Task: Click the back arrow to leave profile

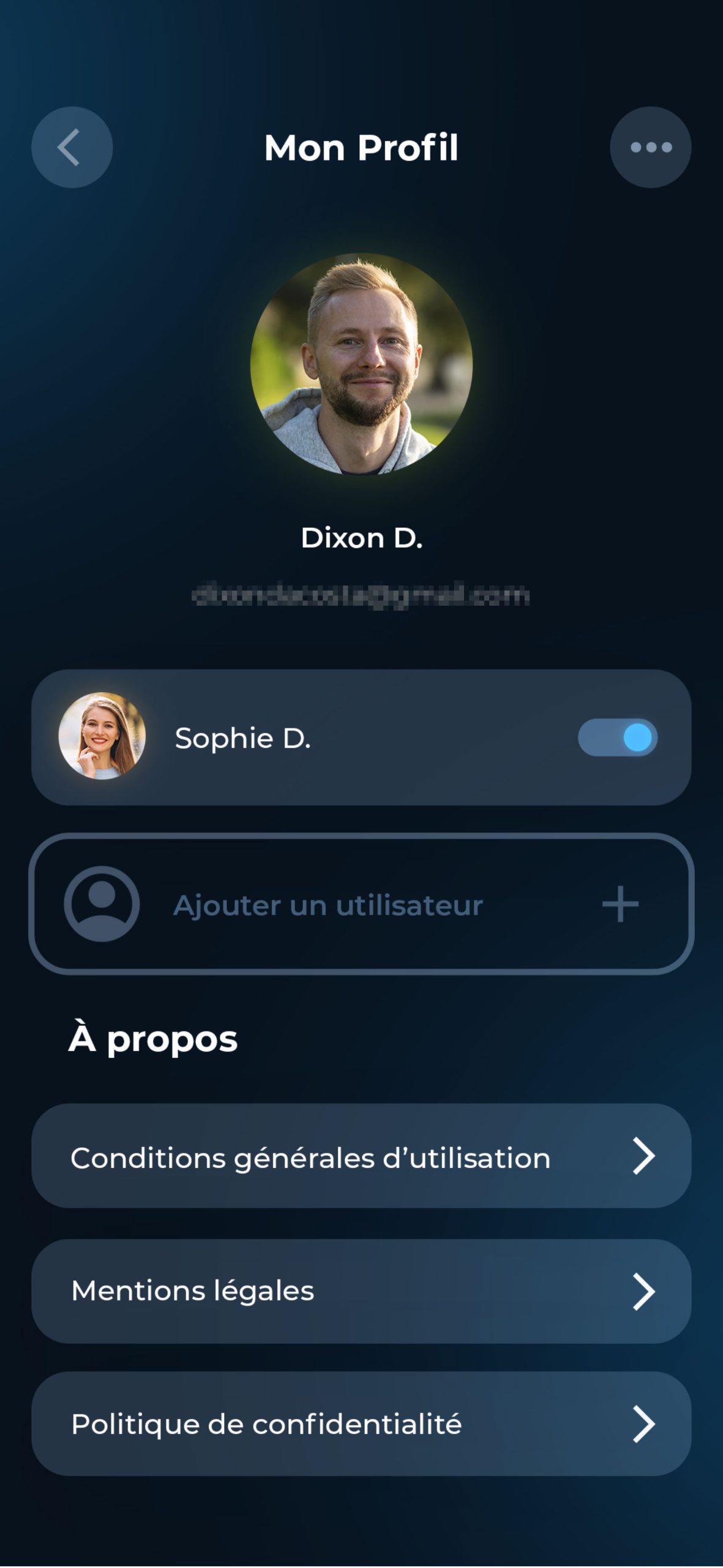Action: 71,148
